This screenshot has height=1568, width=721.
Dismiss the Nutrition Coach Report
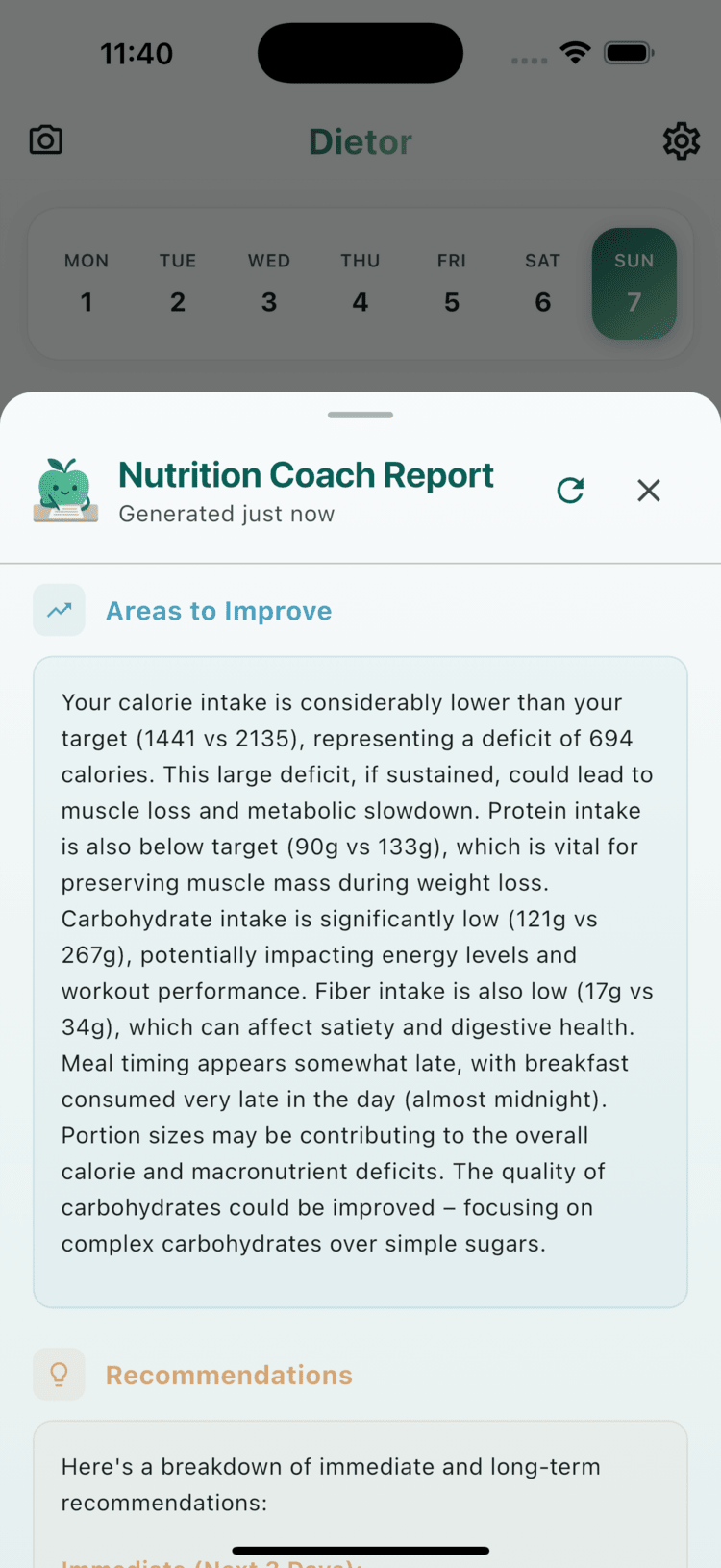648,491
